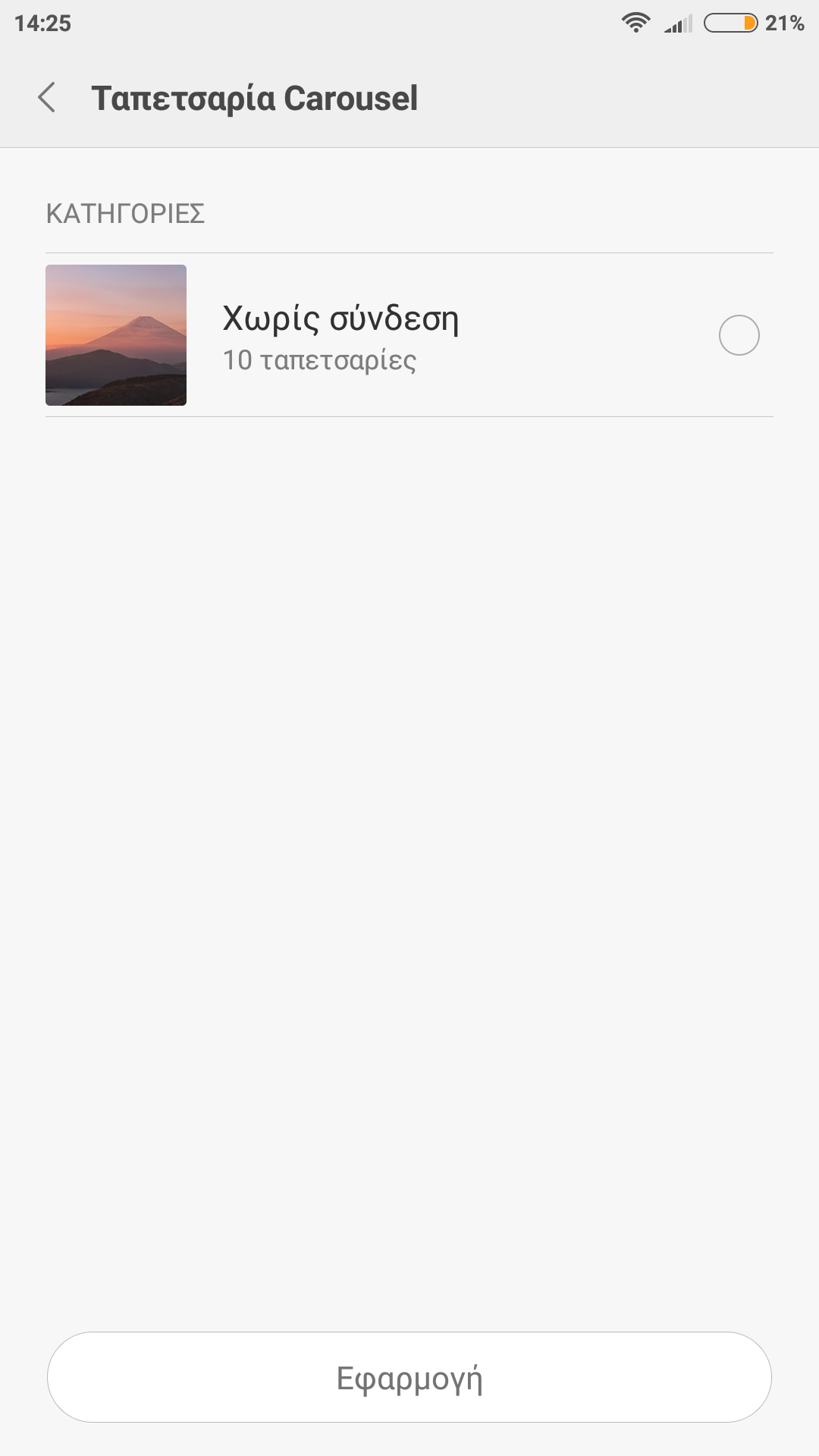Select the Χωρίς σύνδεση radio button
The height and width of the screenshot is (1456, 819).
coord(739,335)
